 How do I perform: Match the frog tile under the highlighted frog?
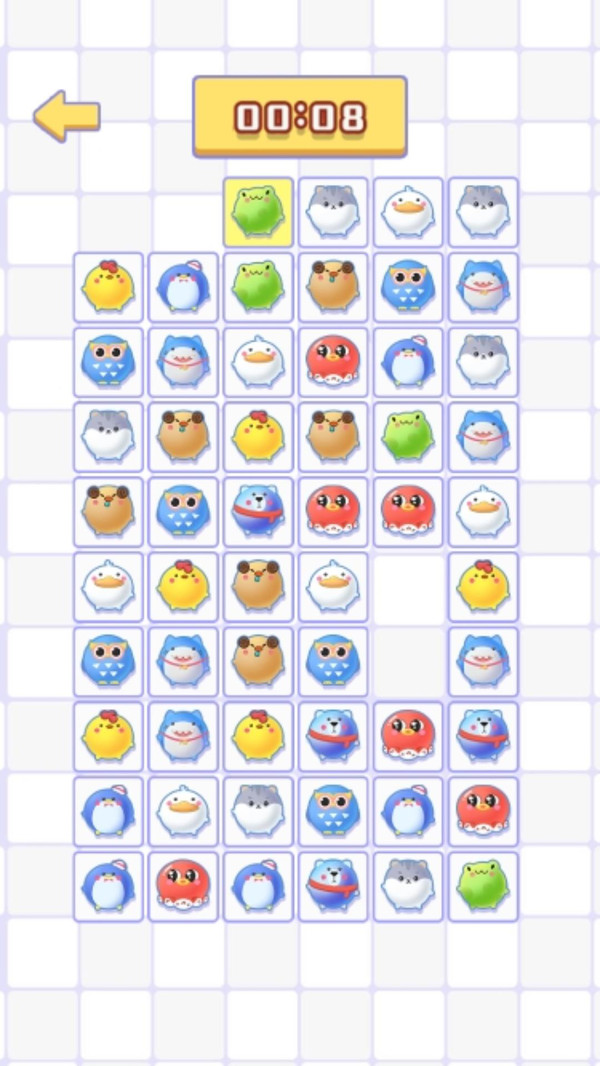[x=258, y=287]
